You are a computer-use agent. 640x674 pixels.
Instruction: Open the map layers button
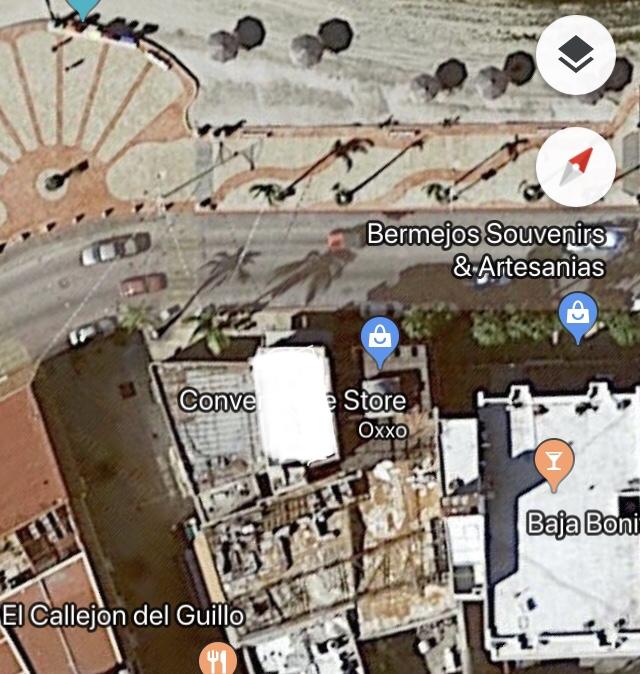pyautogui.click(x=575, y=56)
